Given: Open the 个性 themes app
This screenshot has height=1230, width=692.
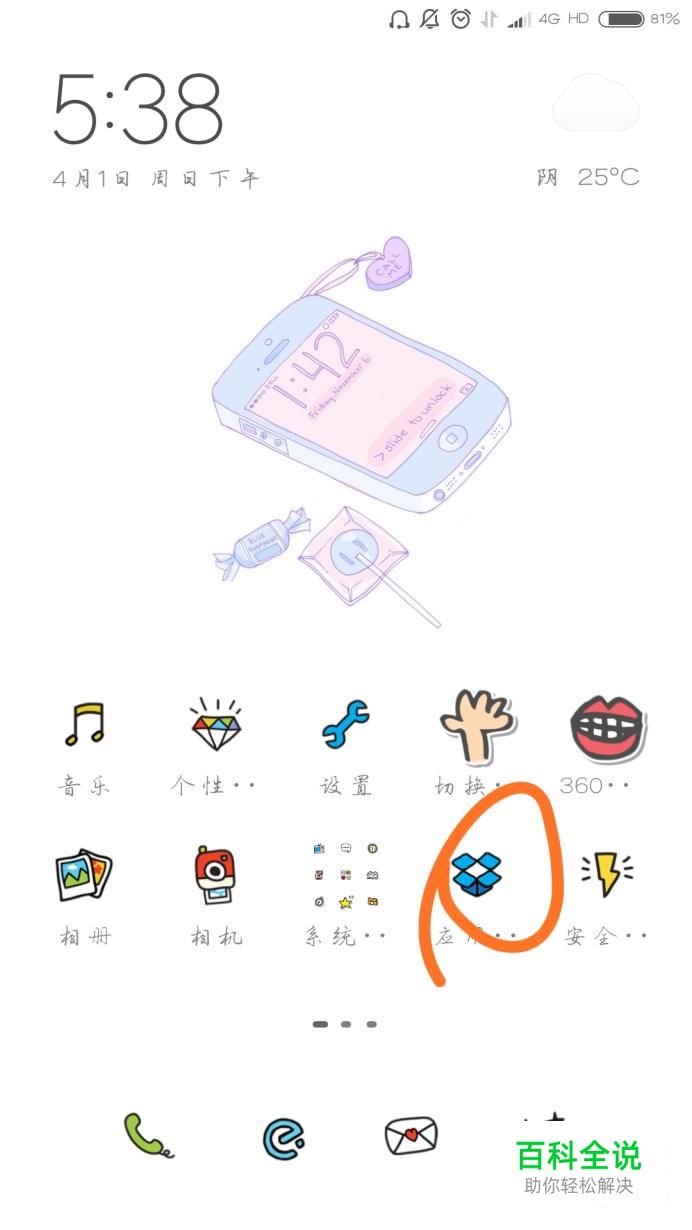Looking at the screenshot, I should (x=215, y=725).
